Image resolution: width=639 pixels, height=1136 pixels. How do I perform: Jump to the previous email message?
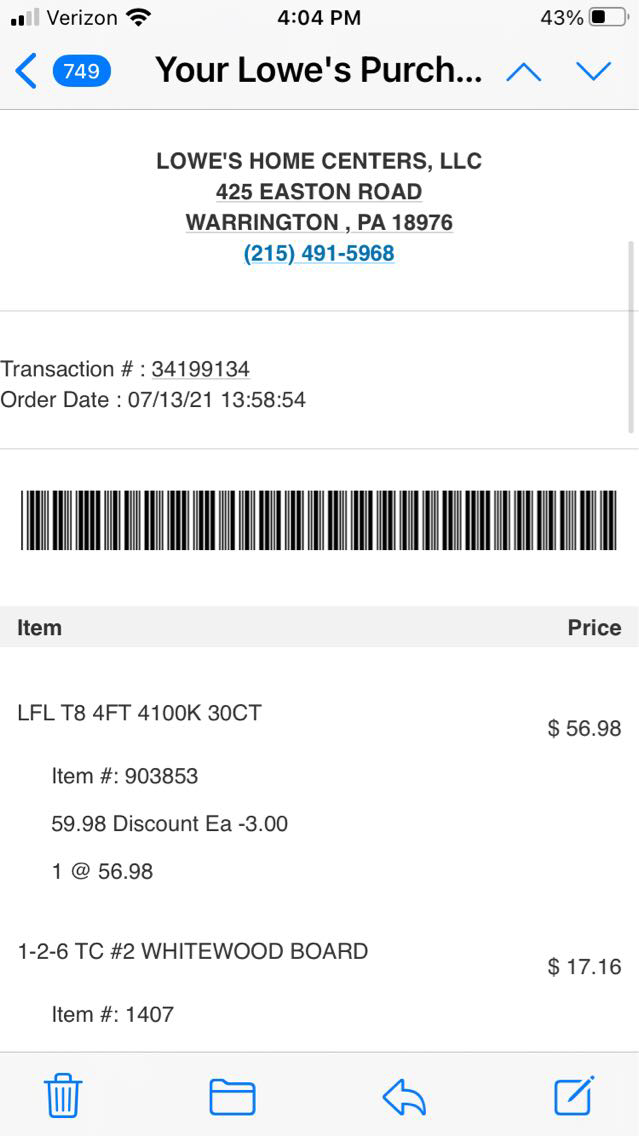coord(524,71)
